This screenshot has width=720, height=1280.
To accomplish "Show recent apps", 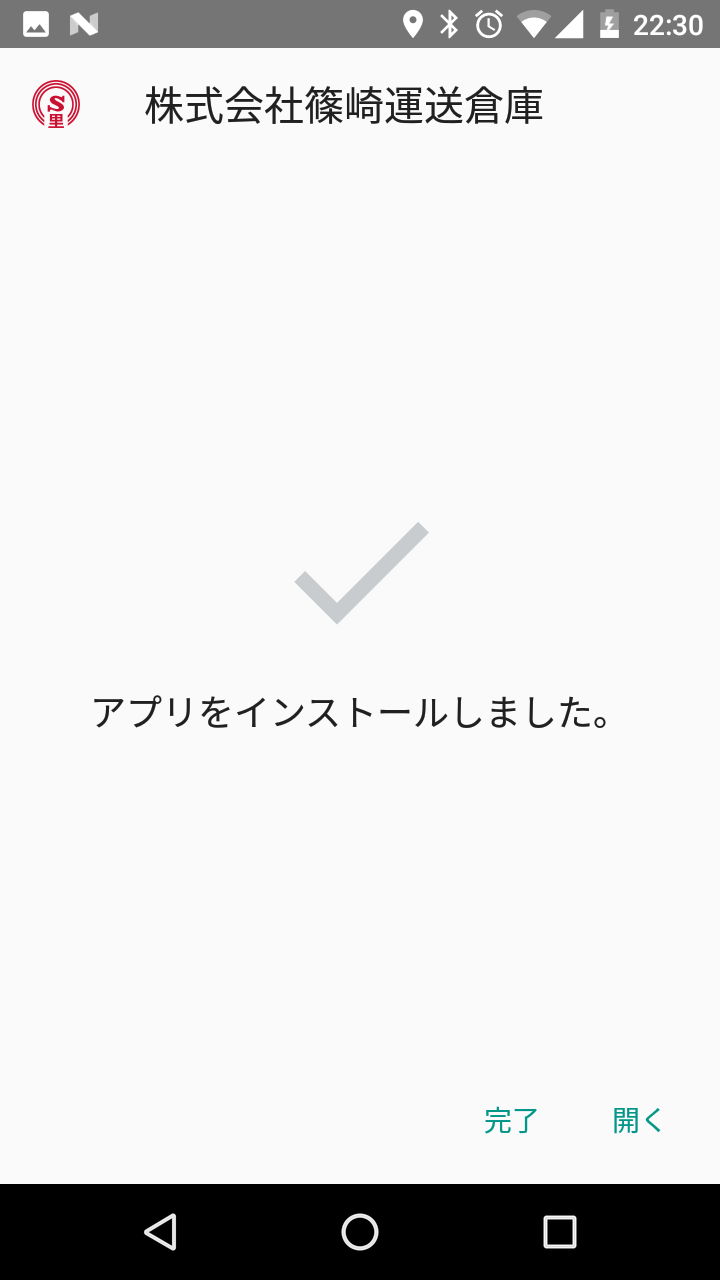I will (560, 1232).
